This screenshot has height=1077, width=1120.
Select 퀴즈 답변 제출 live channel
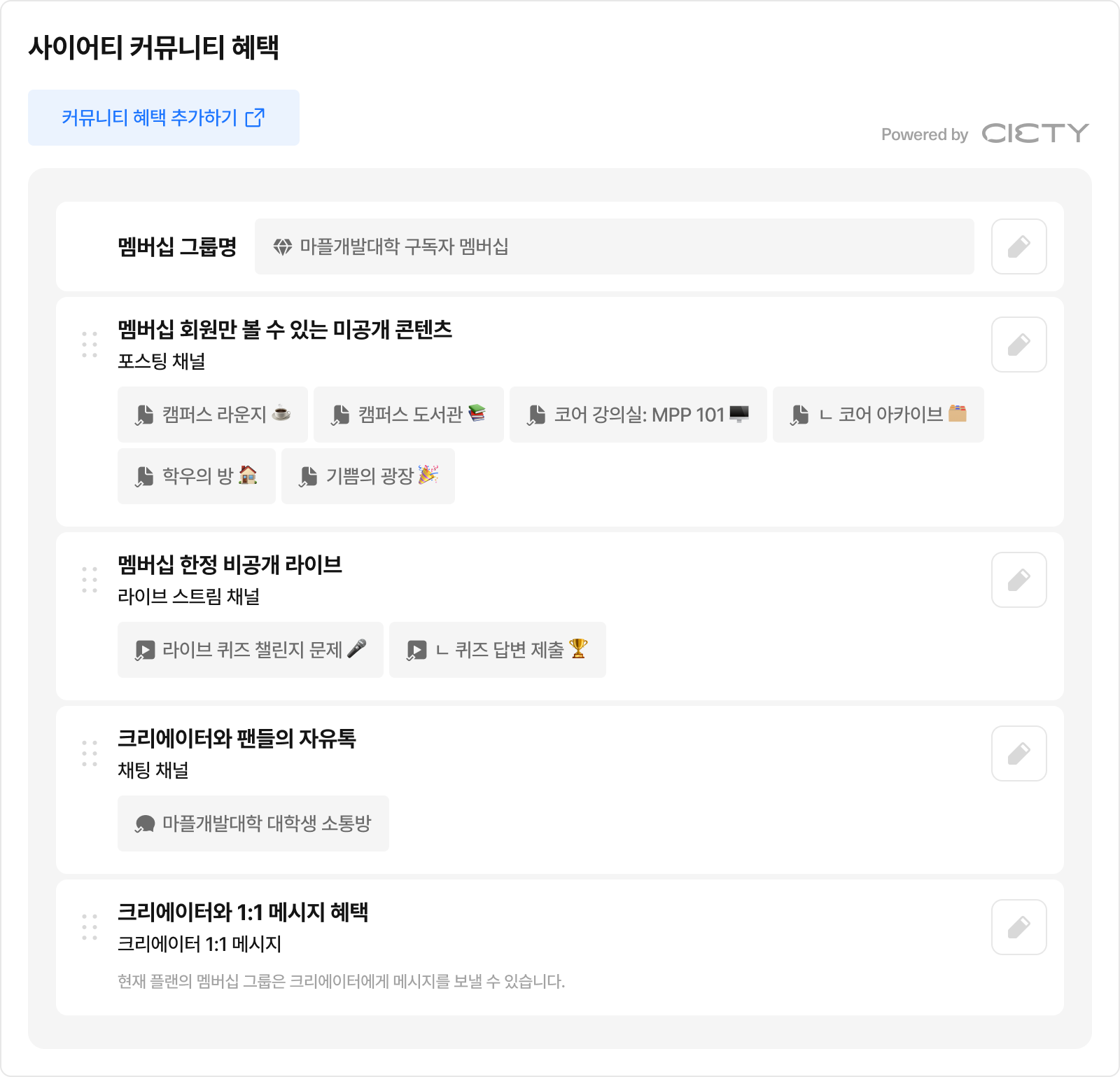498,650
